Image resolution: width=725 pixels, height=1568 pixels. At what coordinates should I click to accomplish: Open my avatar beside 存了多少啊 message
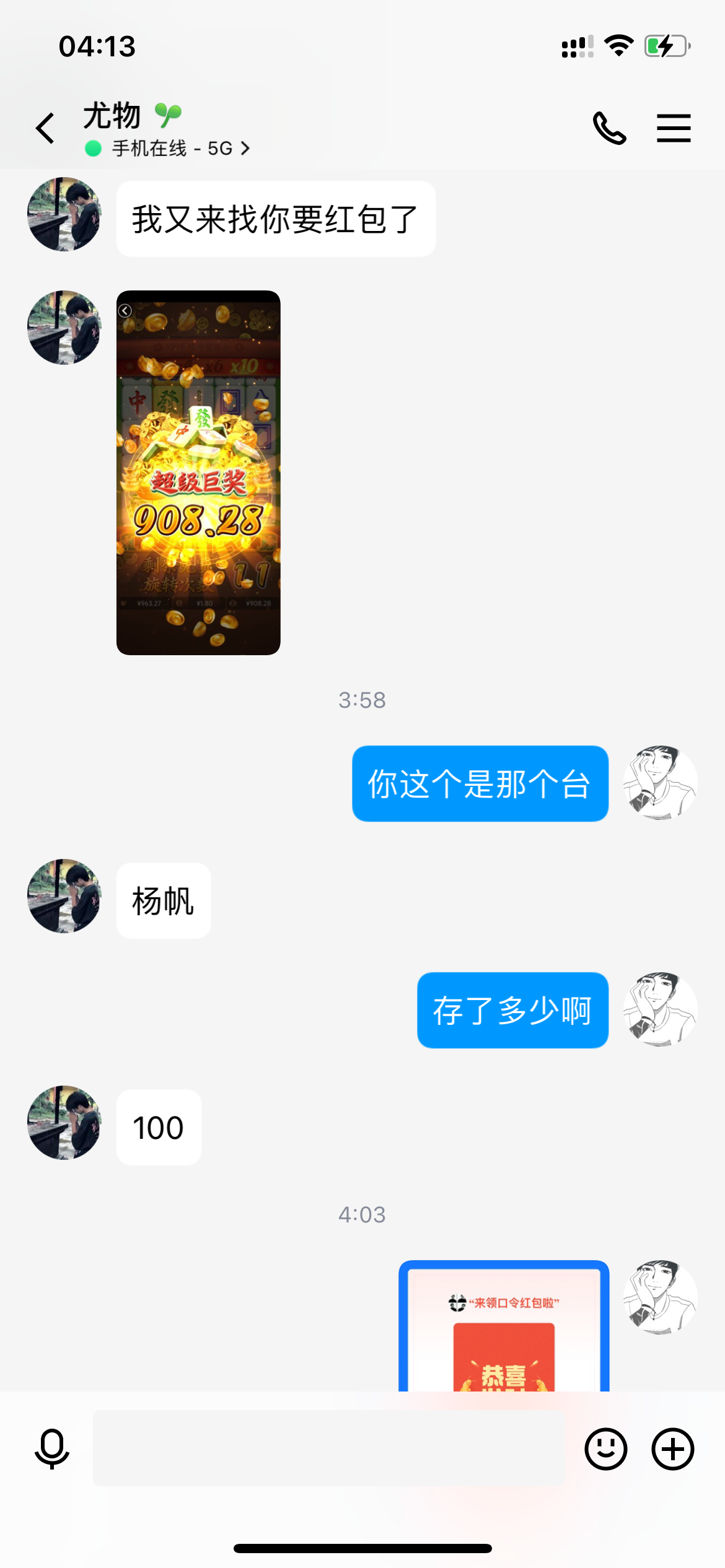tap(659, 1009)
